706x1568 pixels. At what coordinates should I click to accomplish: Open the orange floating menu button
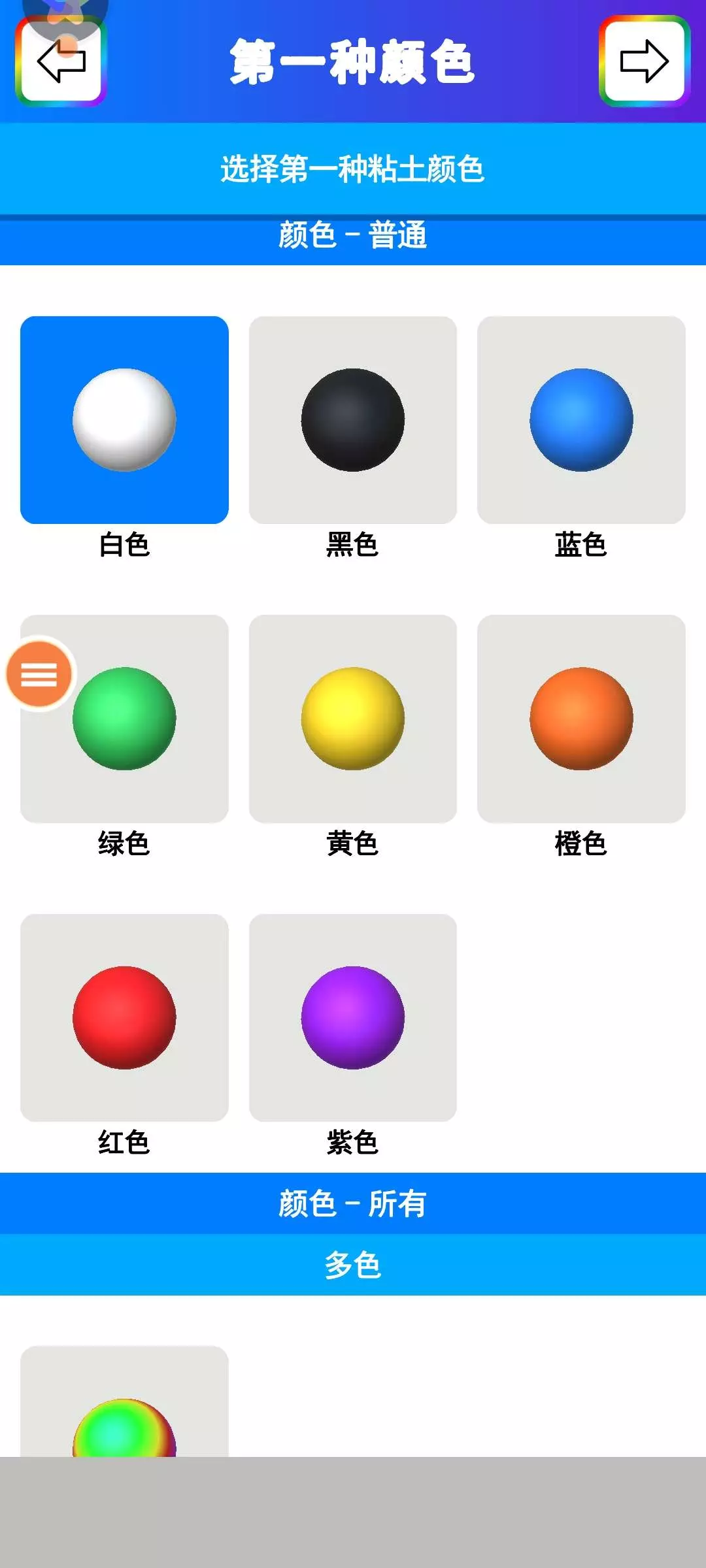(39, 674)
